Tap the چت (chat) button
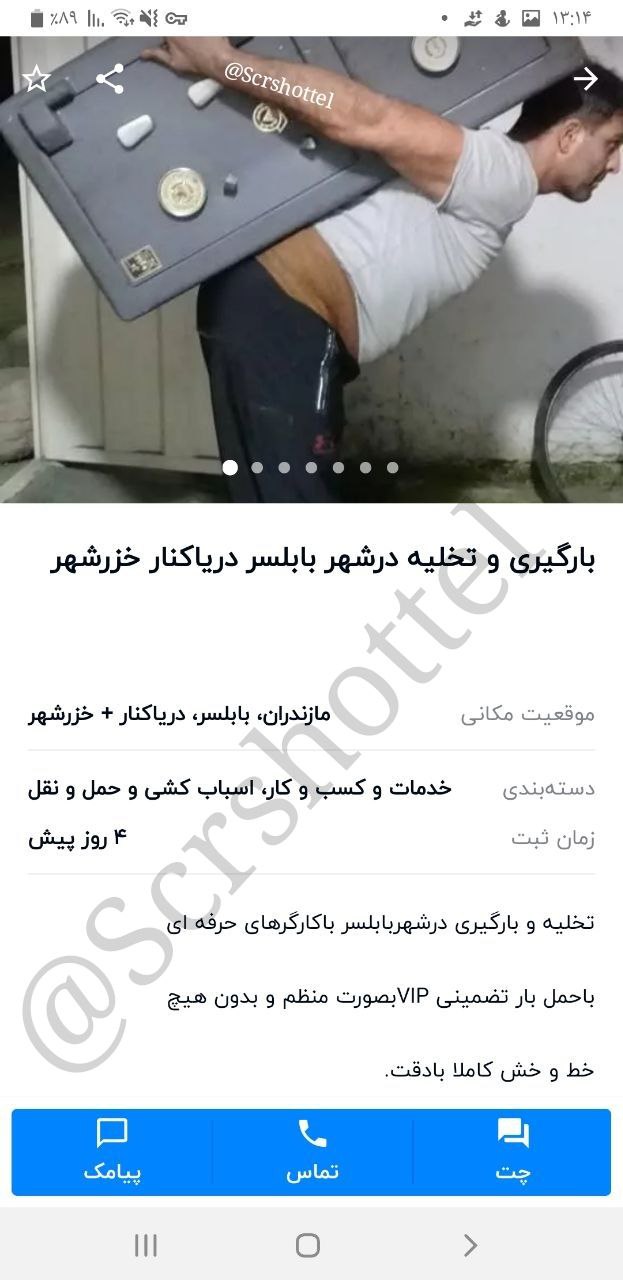 (512, 1151)
